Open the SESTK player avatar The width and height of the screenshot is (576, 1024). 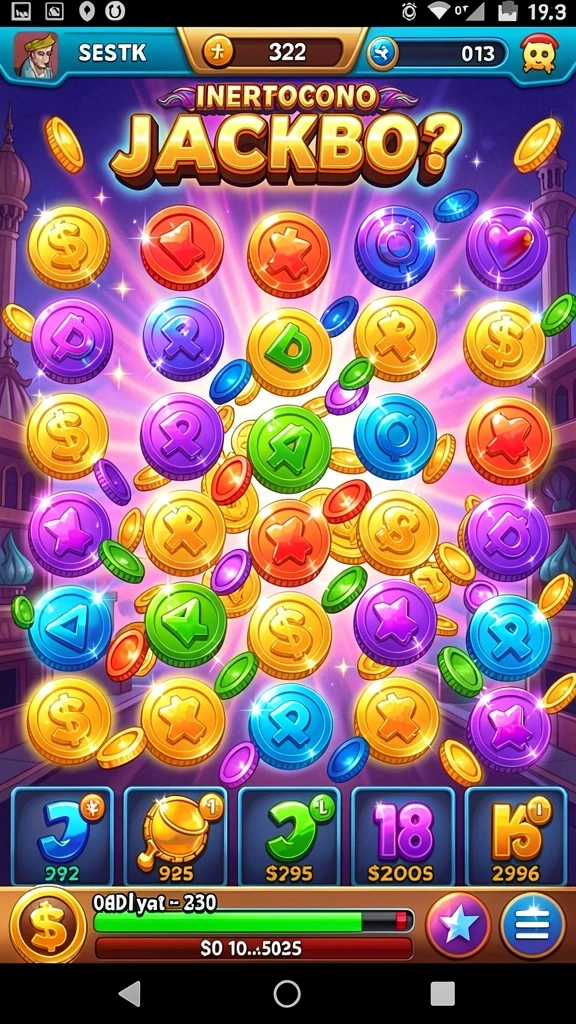35,56
